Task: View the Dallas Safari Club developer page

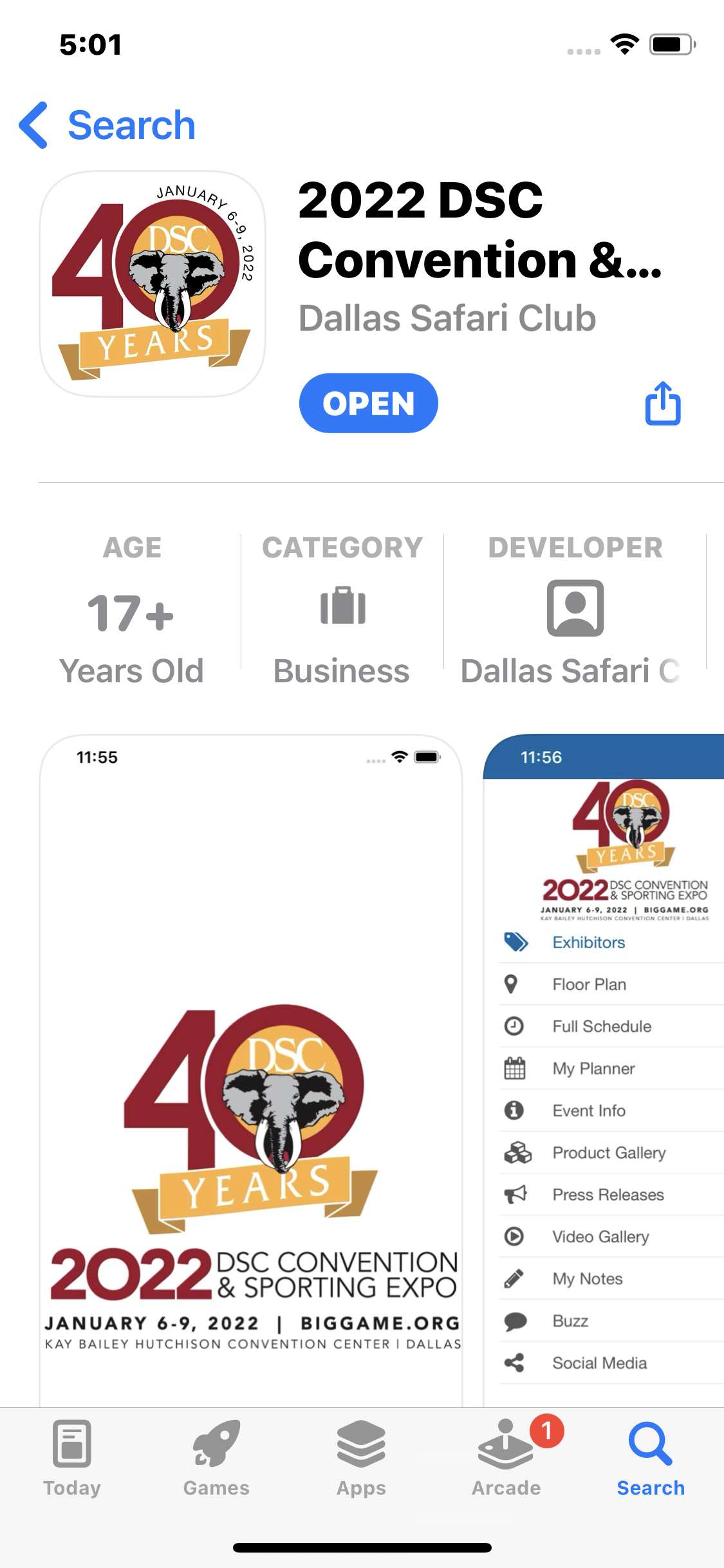Action: [447, 318]
